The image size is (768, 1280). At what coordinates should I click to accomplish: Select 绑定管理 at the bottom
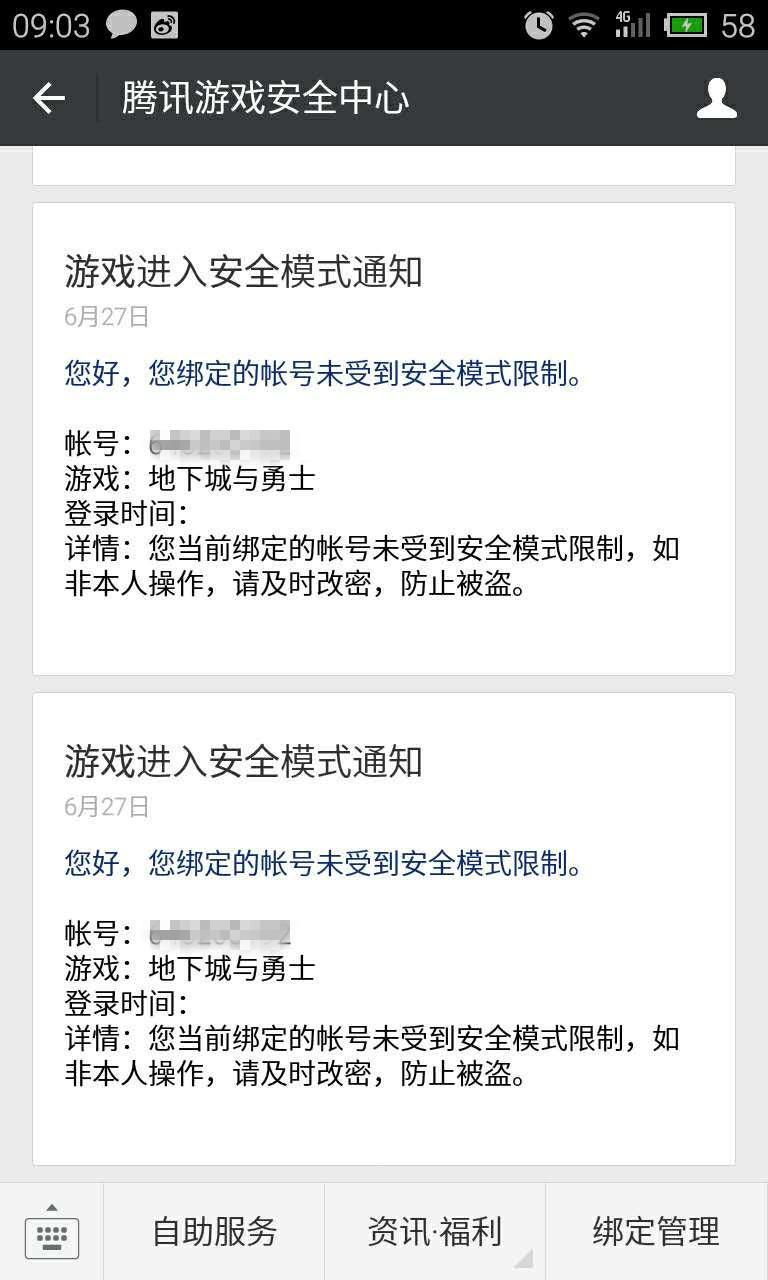[656, 1232]
